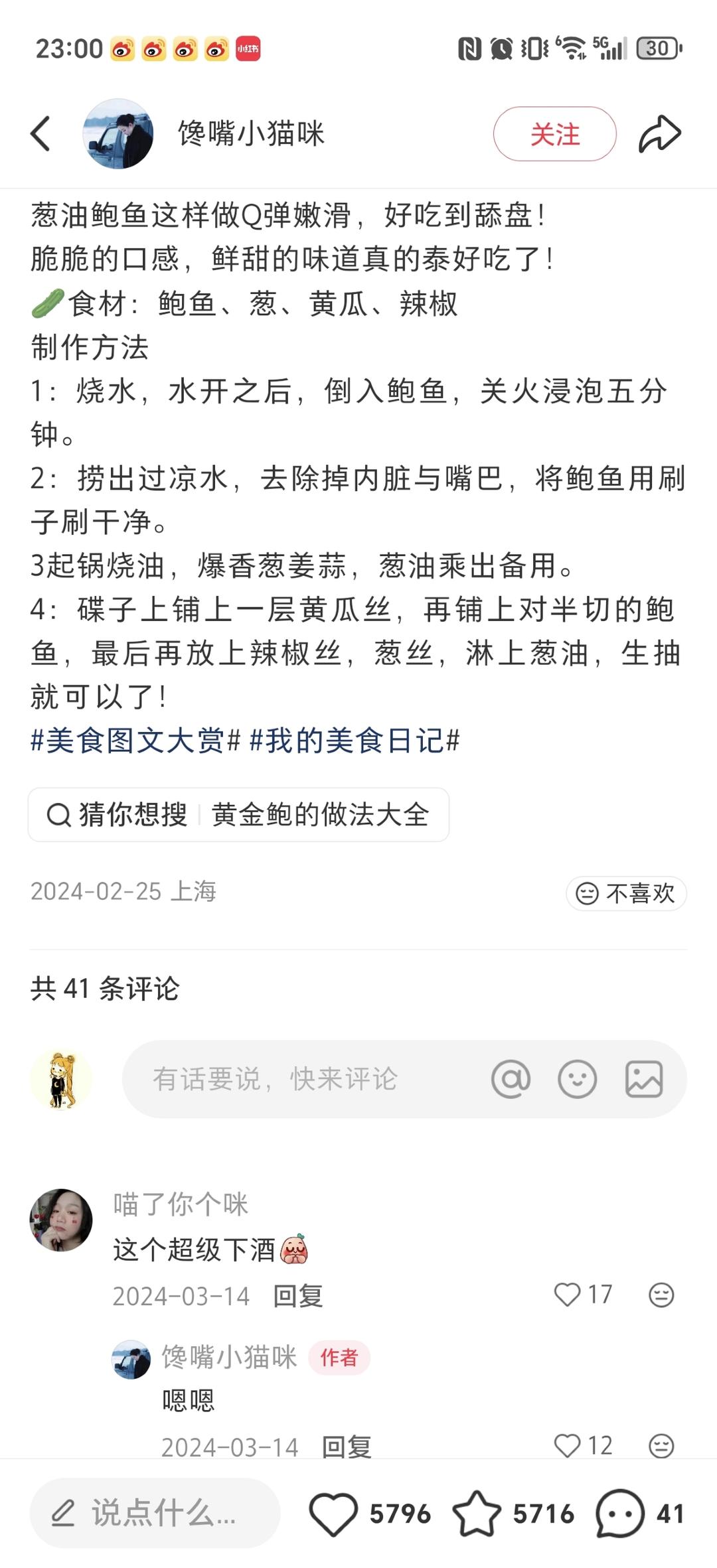Like the post with 5796 likes
717x1568 pixels.
[x=333, y=1514]
